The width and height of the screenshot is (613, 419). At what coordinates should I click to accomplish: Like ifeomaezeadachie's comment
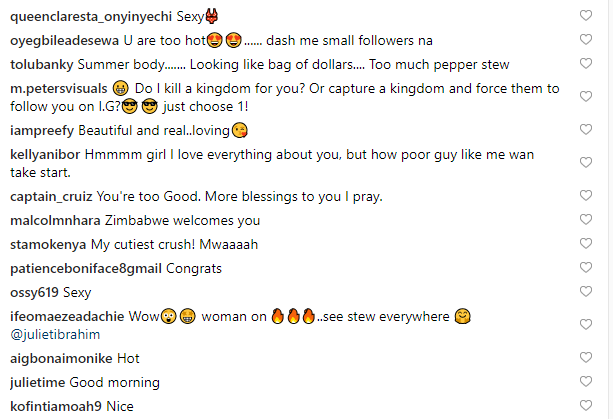pos(586,317)
